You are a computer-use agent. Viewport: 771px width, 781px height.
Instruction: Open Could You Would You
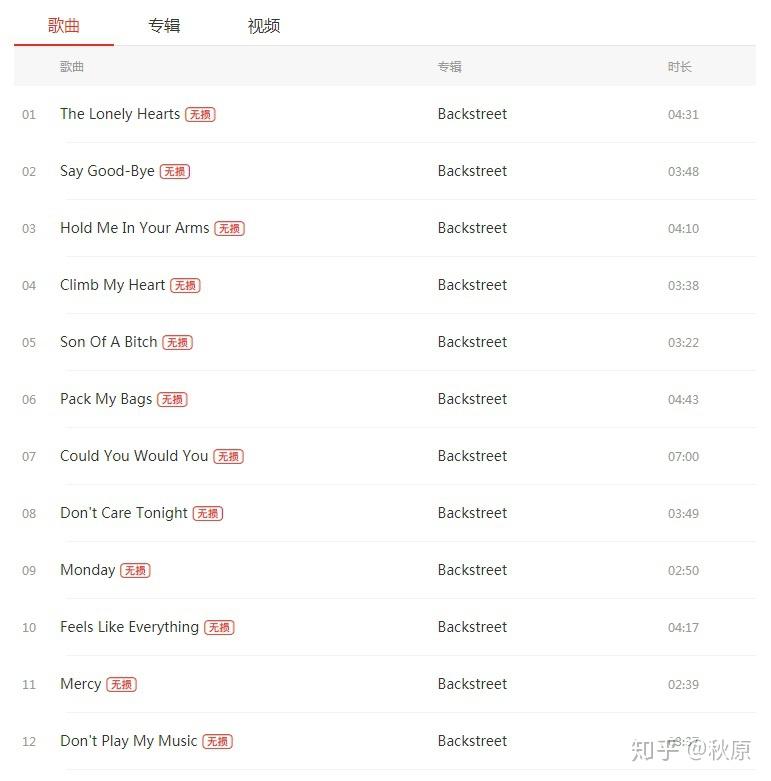click(x=134, y=456)
